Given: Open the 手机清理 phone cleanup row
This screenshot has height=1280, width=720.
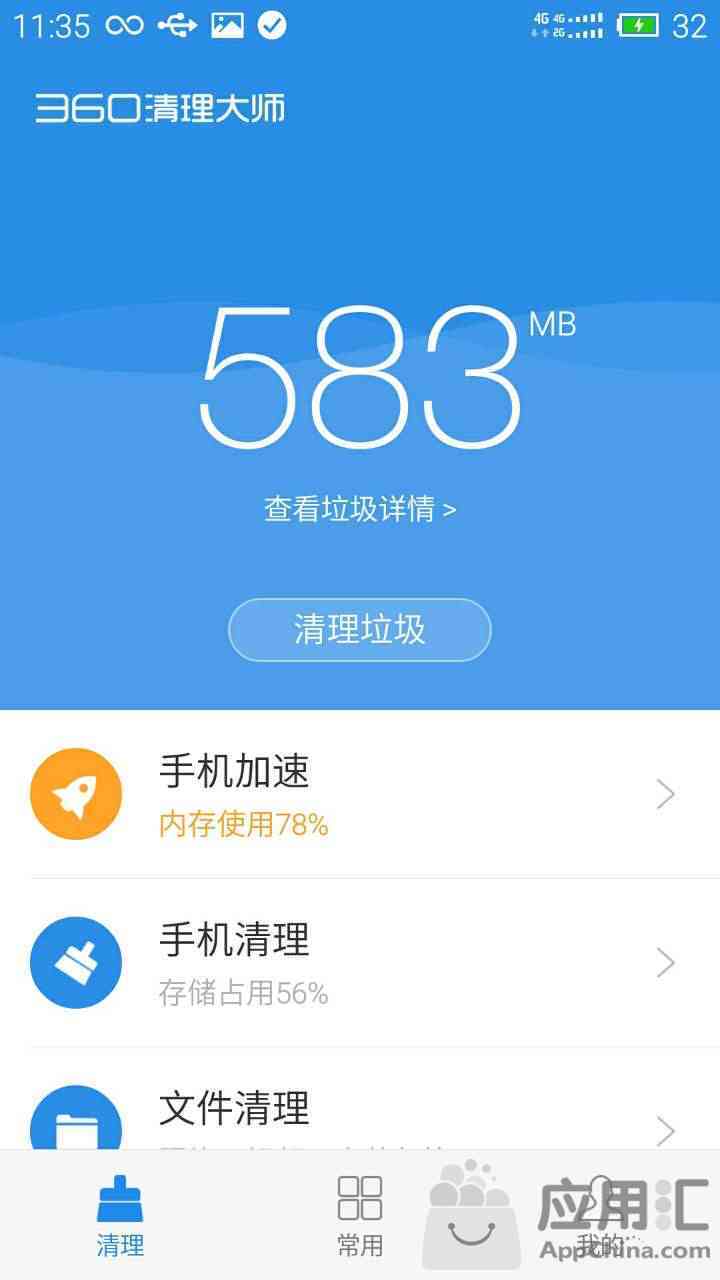Looking at the screenshot, I should point(360,962).
